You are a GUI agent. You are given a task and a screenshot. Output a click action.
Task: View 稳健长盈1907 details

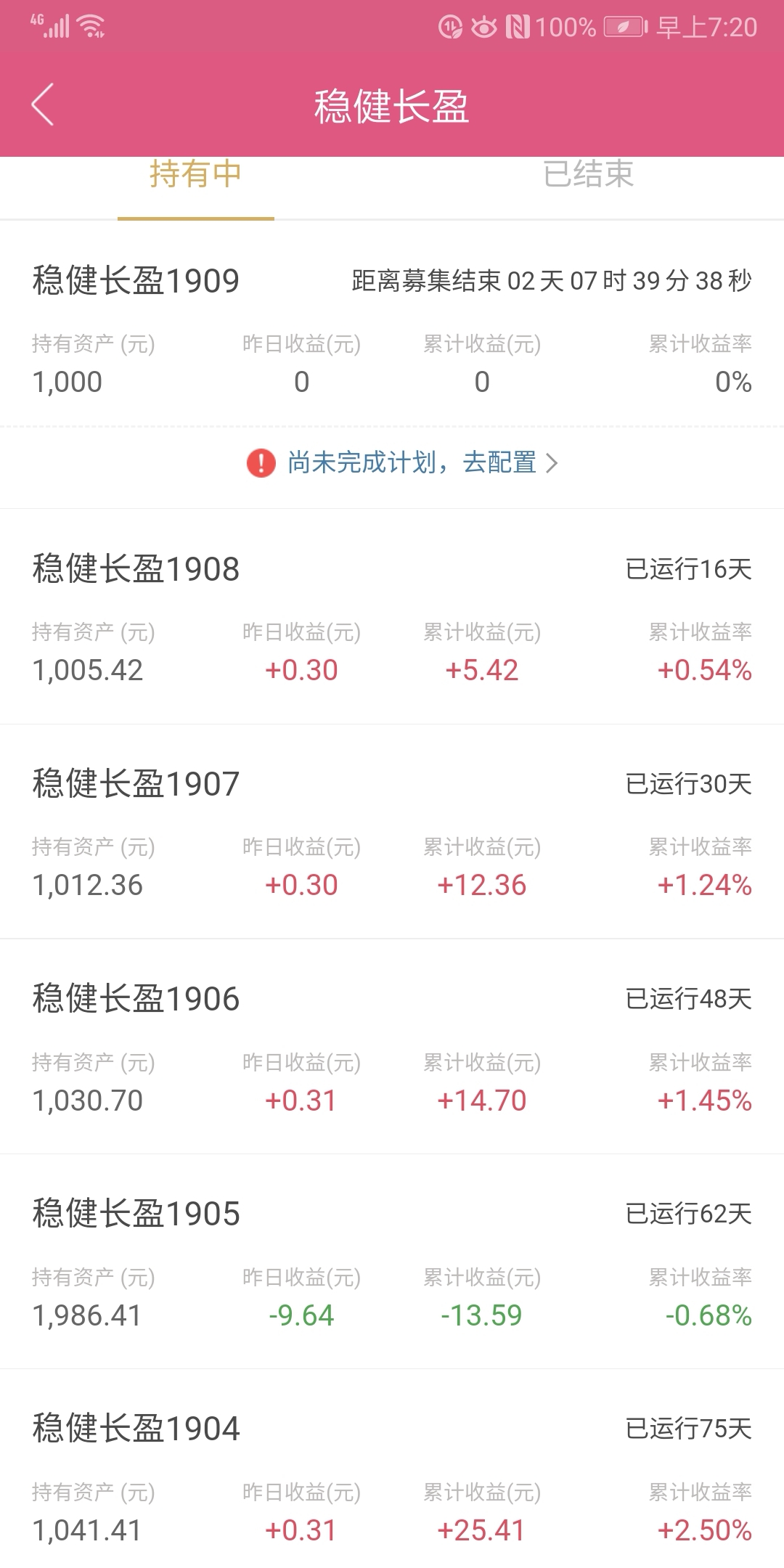[392, 832]
